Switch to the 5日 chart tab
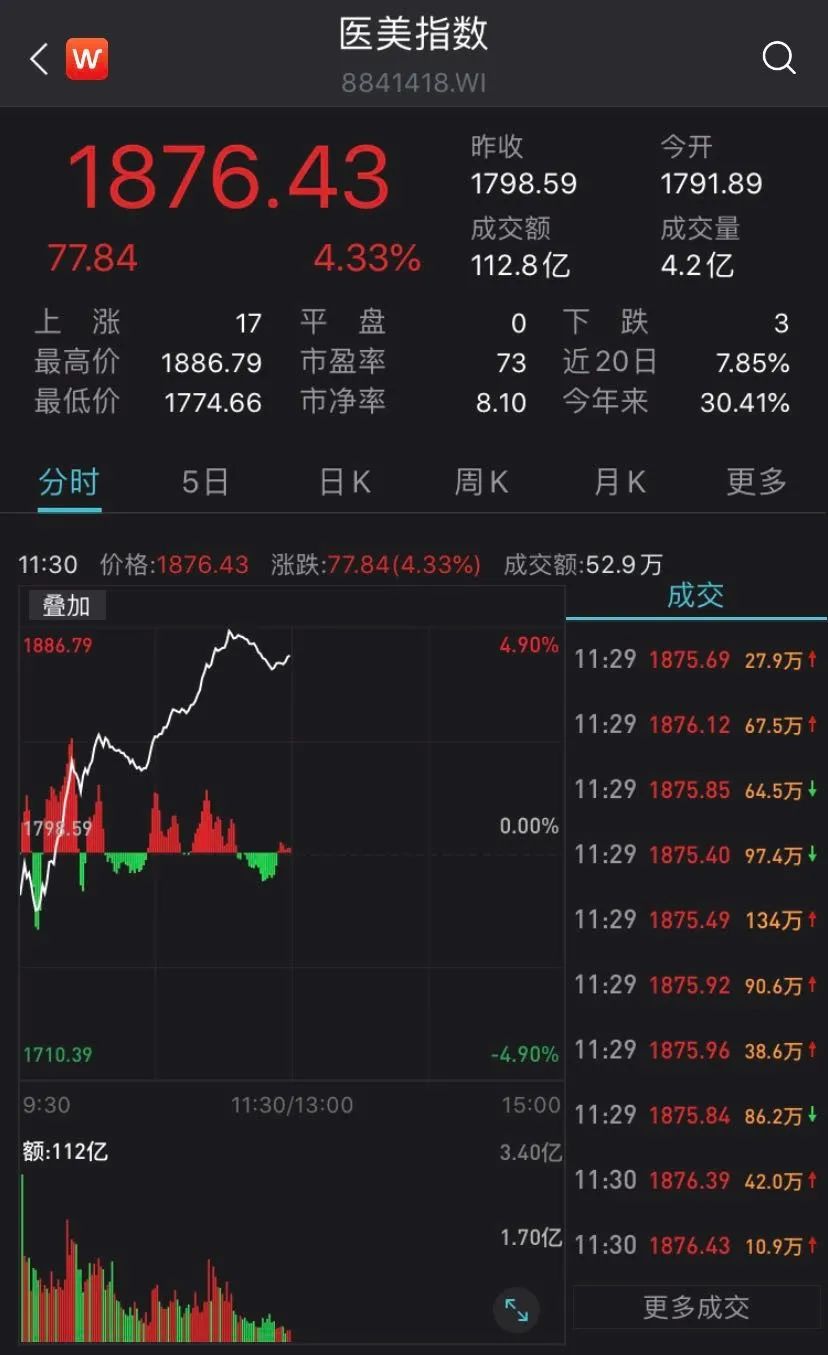Image resolution: width=828 pixels, height=1355 pixels. pyautogui.click(x=205, y=483)
